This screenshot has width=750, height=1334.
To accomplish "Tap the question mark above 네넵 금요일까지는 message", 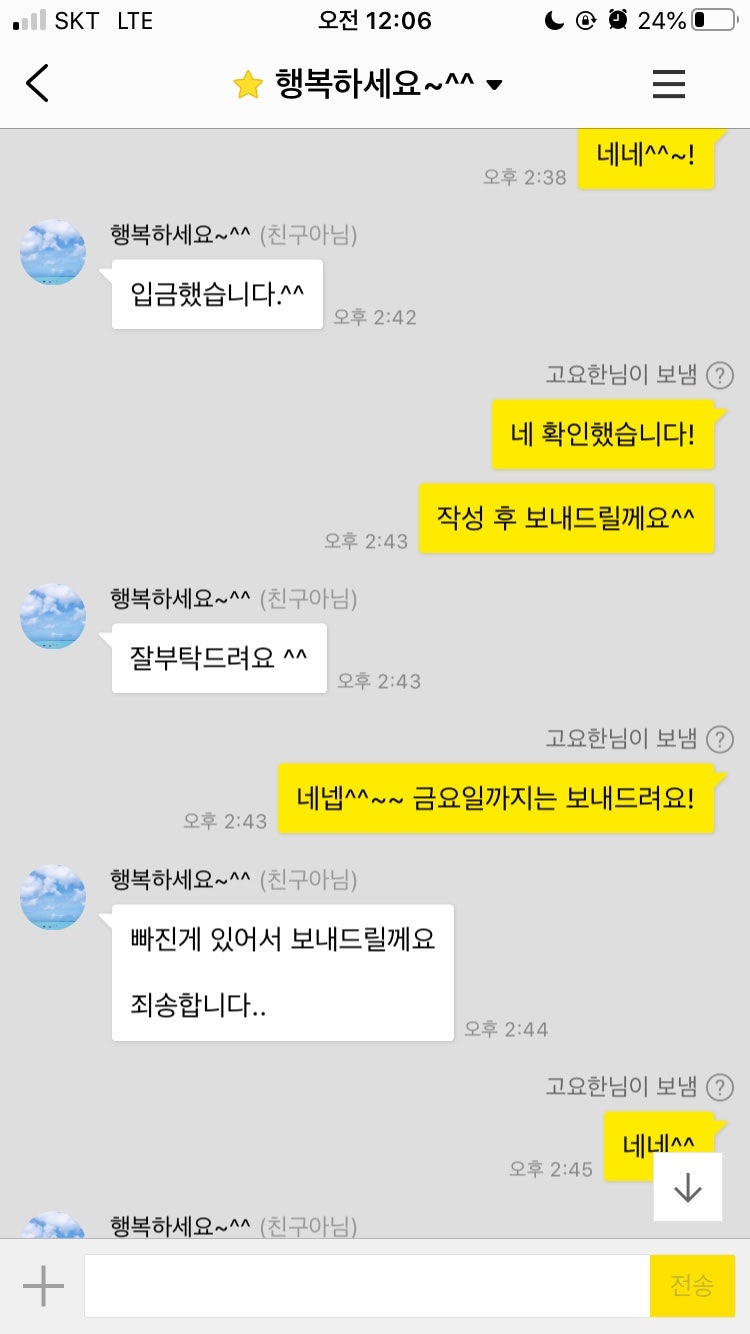I will (720, 740).
